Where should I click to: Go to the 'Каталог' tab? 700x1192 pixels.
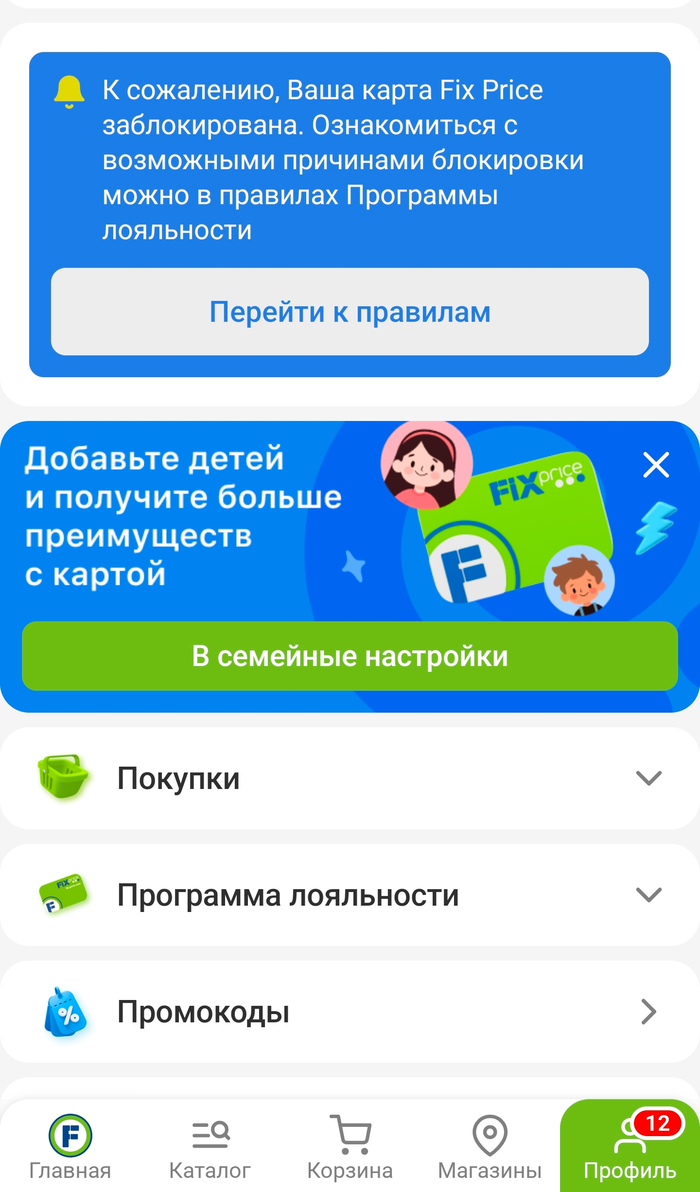click(210, 1148)
